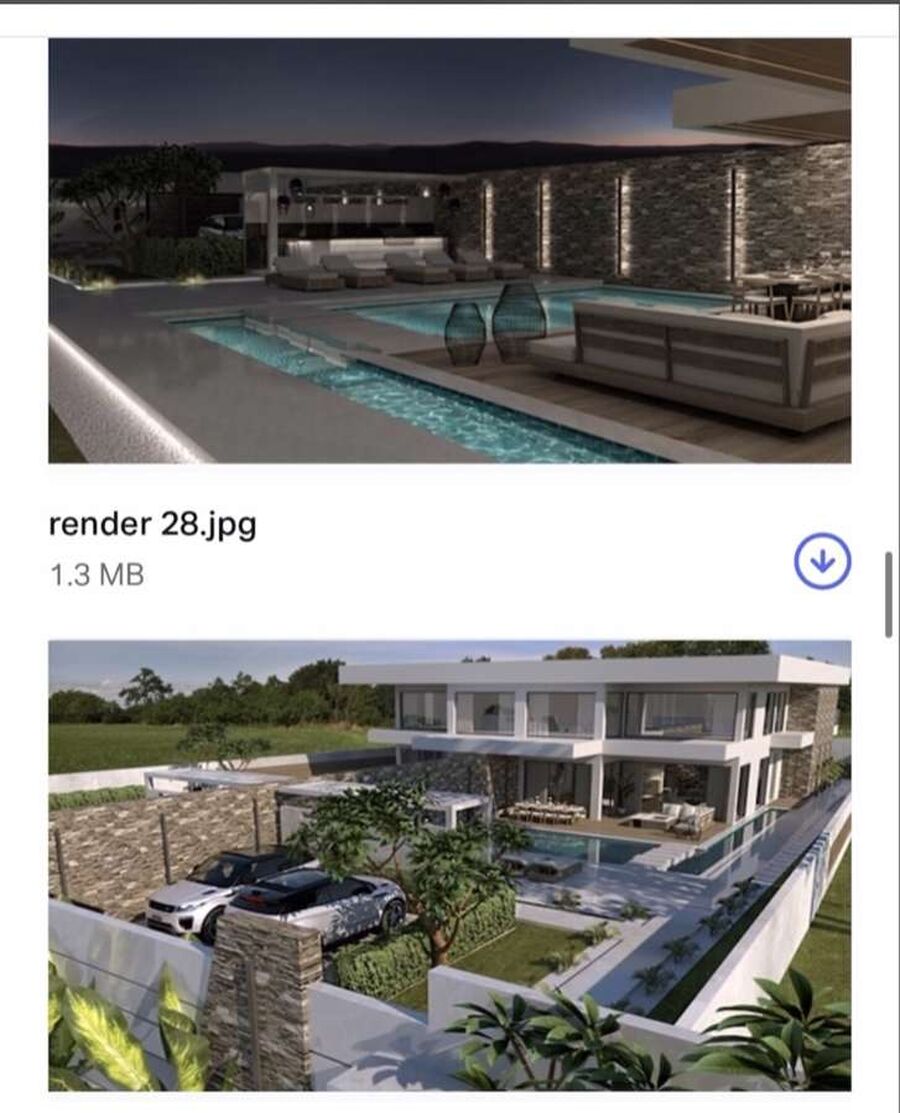This screenshot has width=900, height=1113.
Task: Open the night pool render image
Action: (x=450, y=250)
